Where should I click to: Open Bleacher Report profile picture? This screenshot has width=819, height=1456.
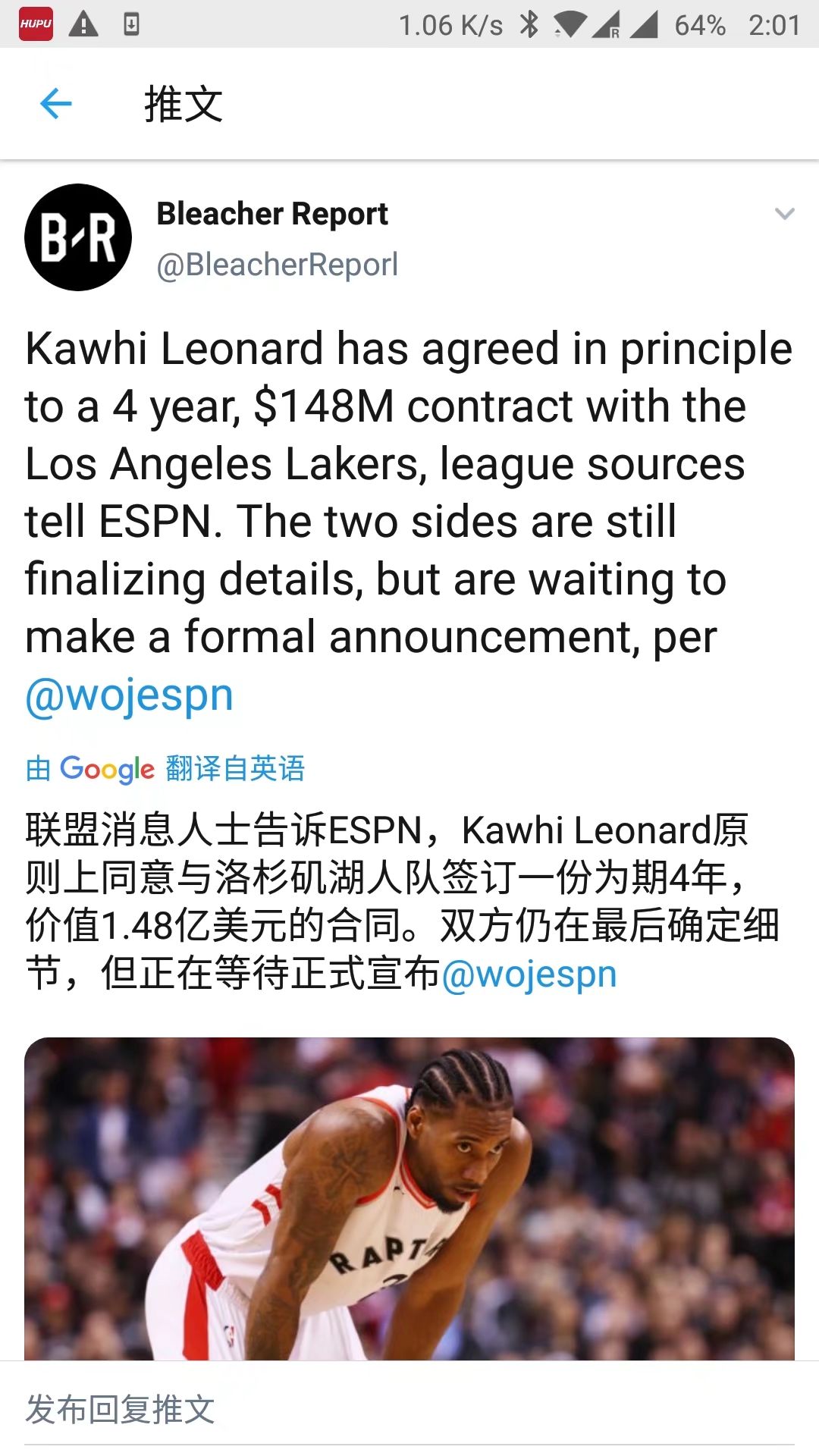click(x=78, y=237)
